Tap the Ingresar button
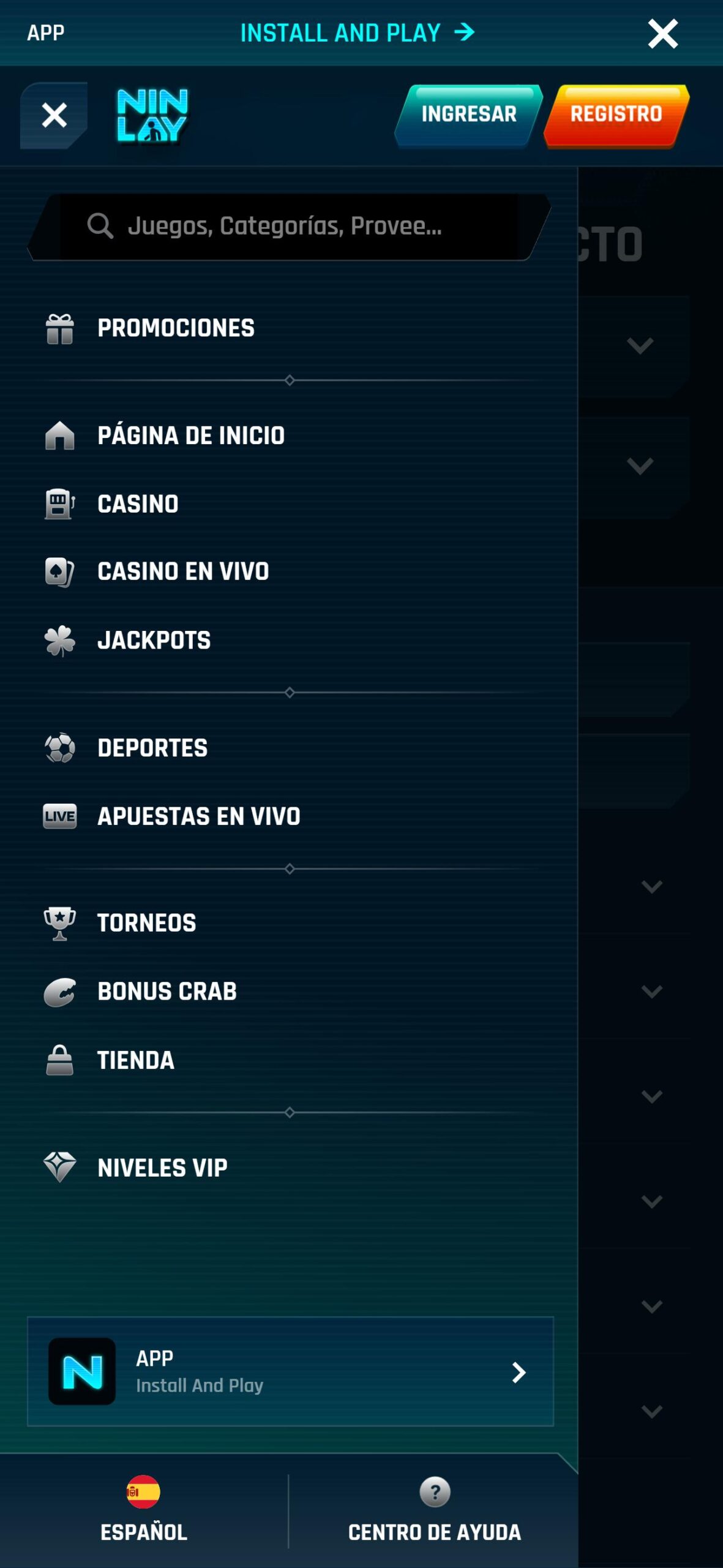 [x=468, y=115]
